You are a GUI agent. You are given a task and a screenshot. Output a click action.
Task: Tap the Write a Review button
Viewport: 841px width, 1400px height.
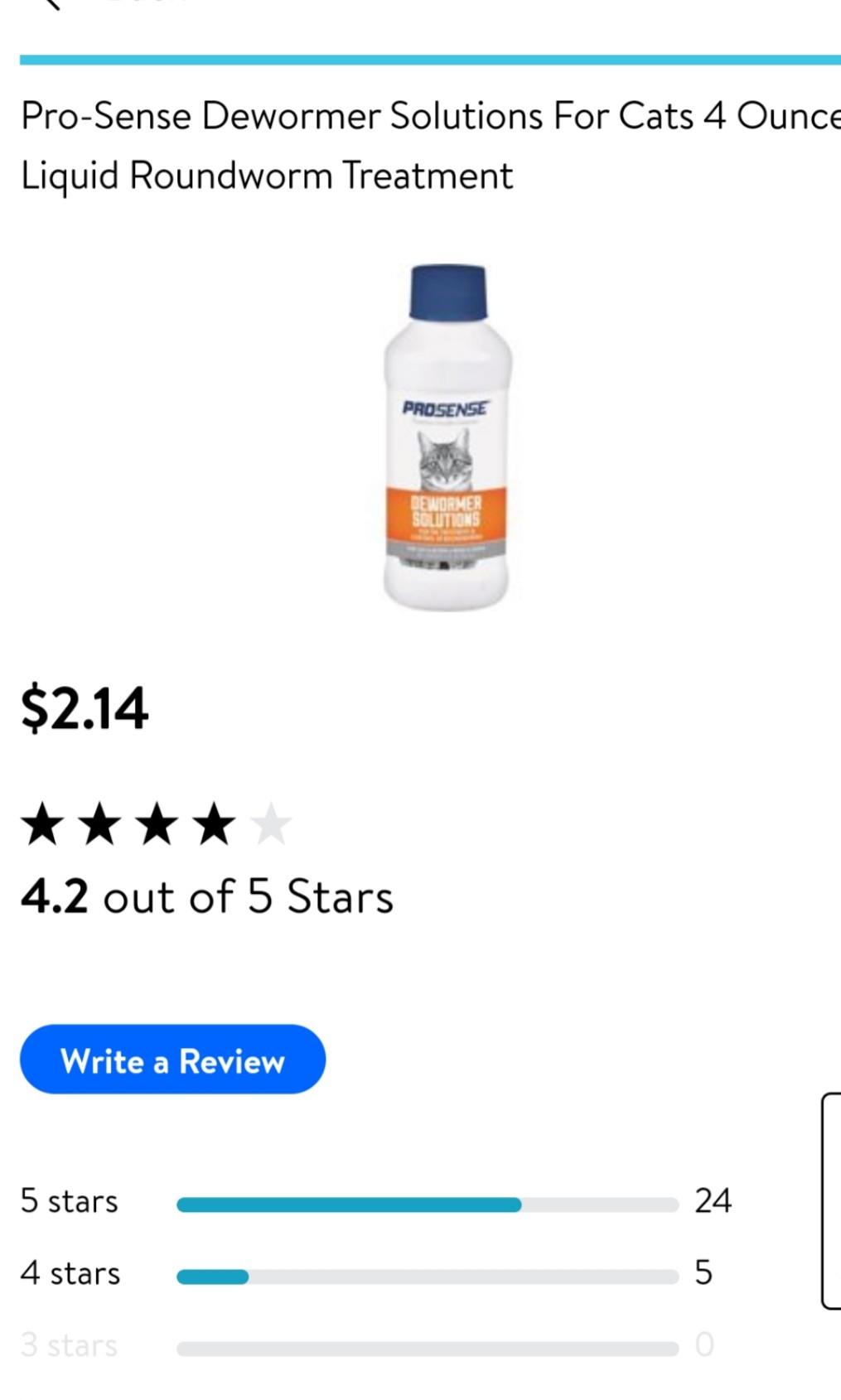(172, 1060)
